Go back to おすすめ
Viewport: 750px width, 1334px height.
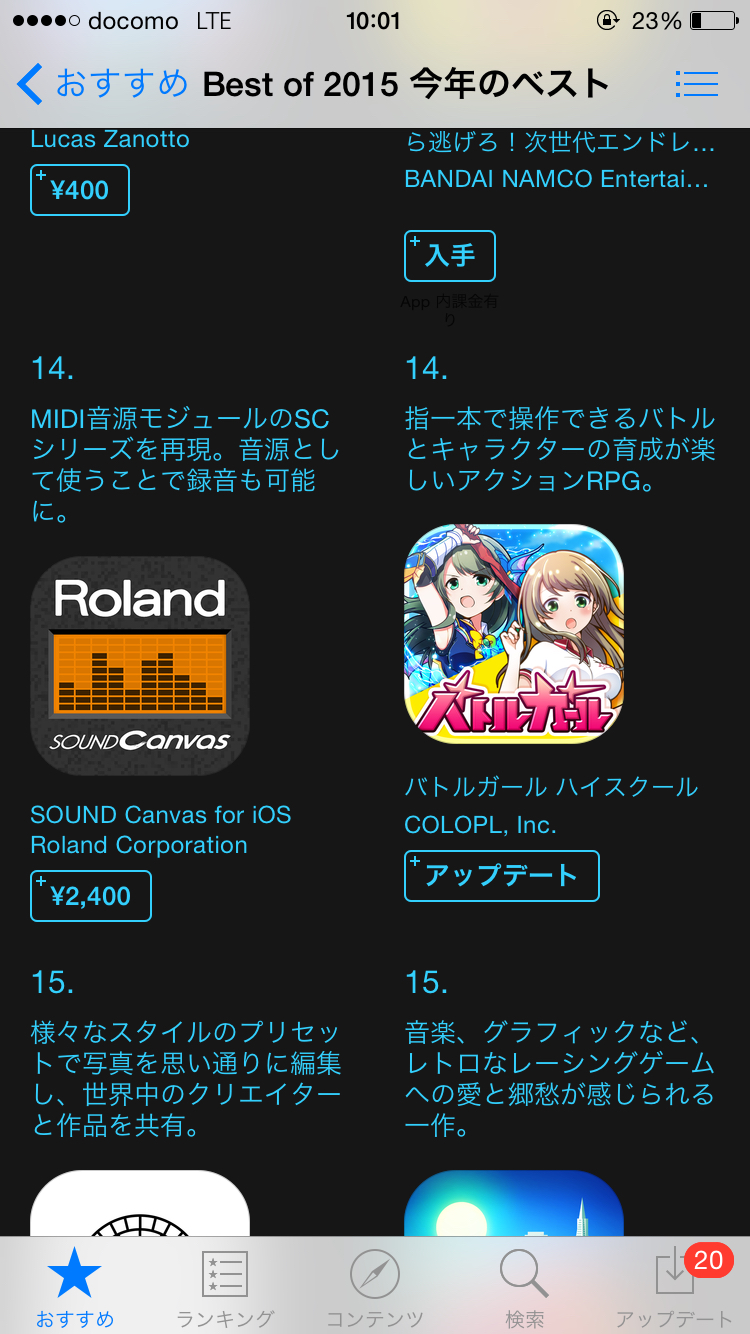click(102, 84)
